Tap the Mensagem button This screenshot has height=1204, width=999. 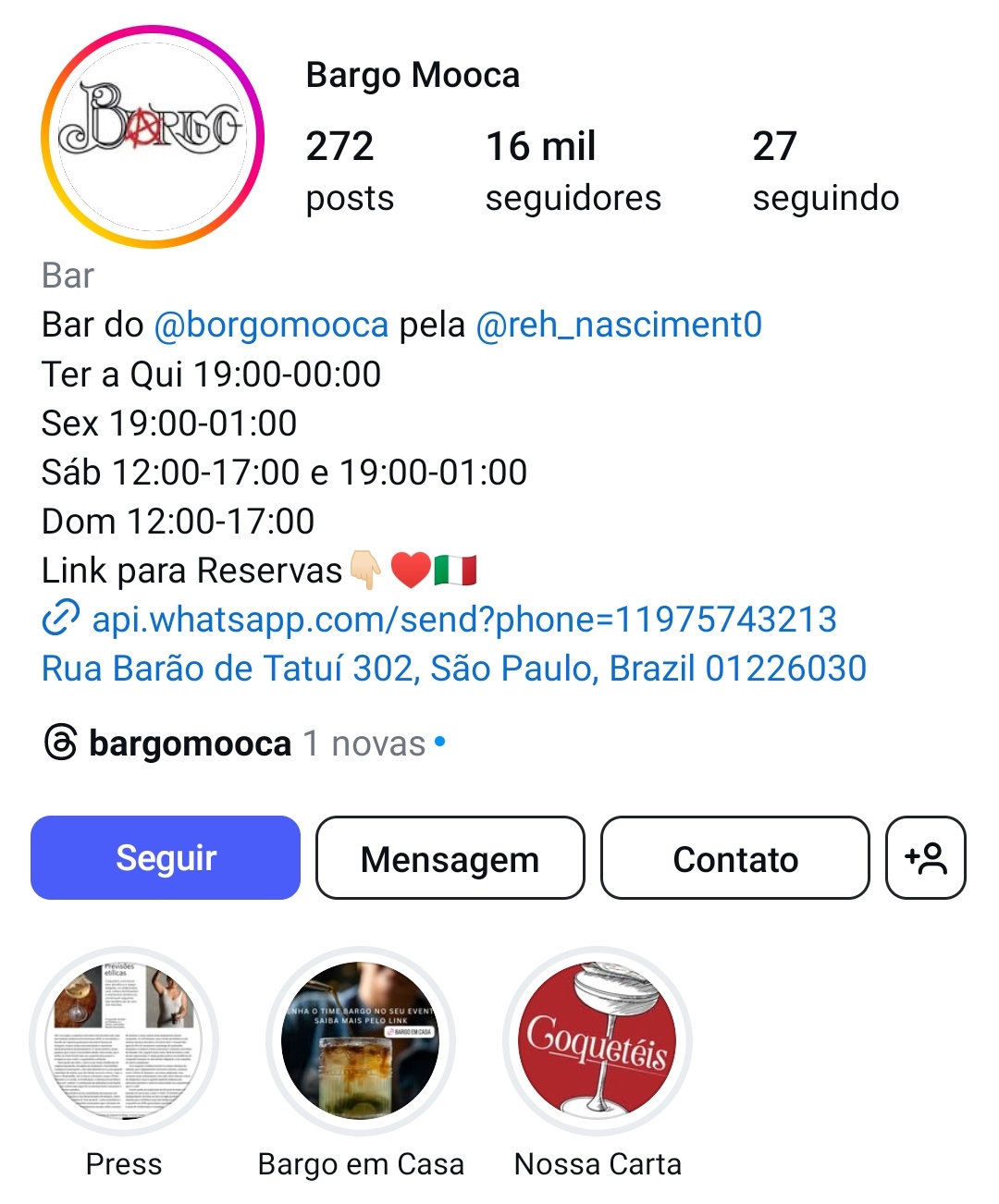point(450,858)
